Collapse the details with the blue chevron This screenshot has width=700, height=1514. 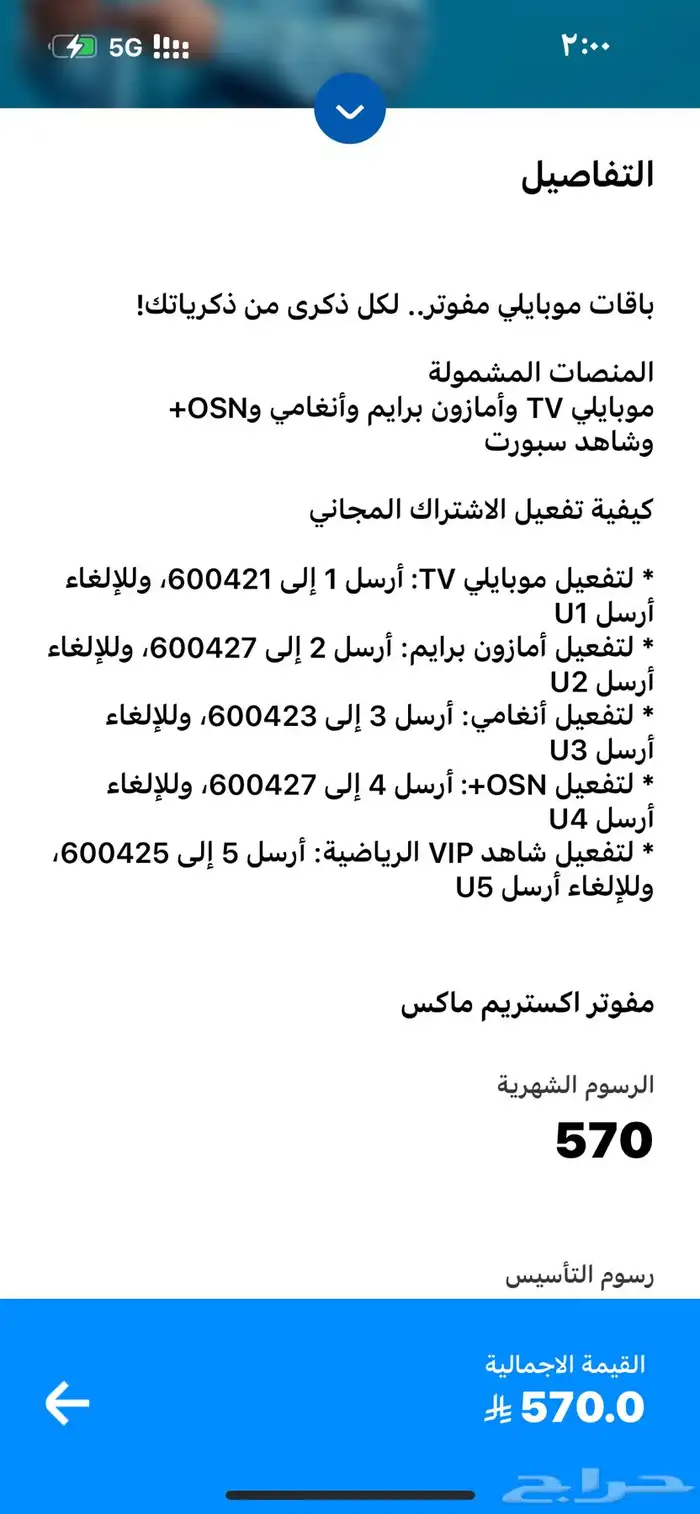350,109
